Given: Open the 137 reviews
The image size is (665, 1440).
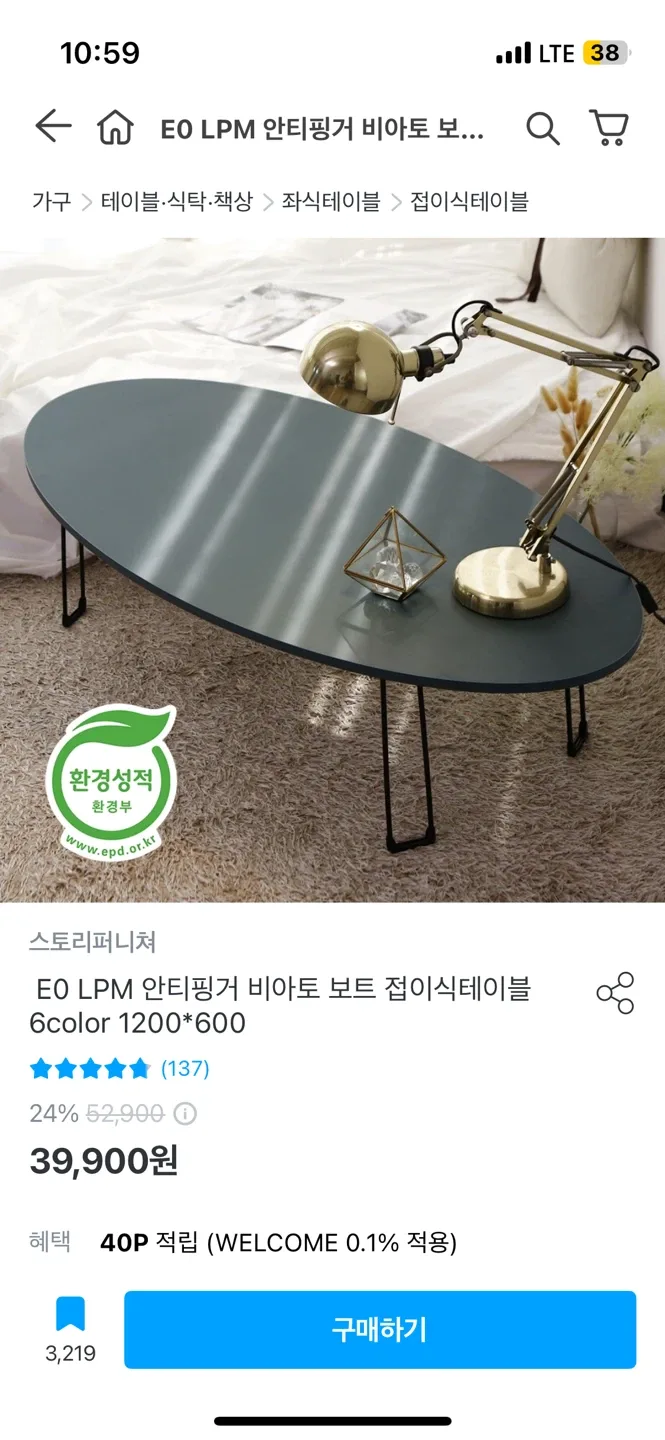Looking at the screenshot, I should [185, 1068].
